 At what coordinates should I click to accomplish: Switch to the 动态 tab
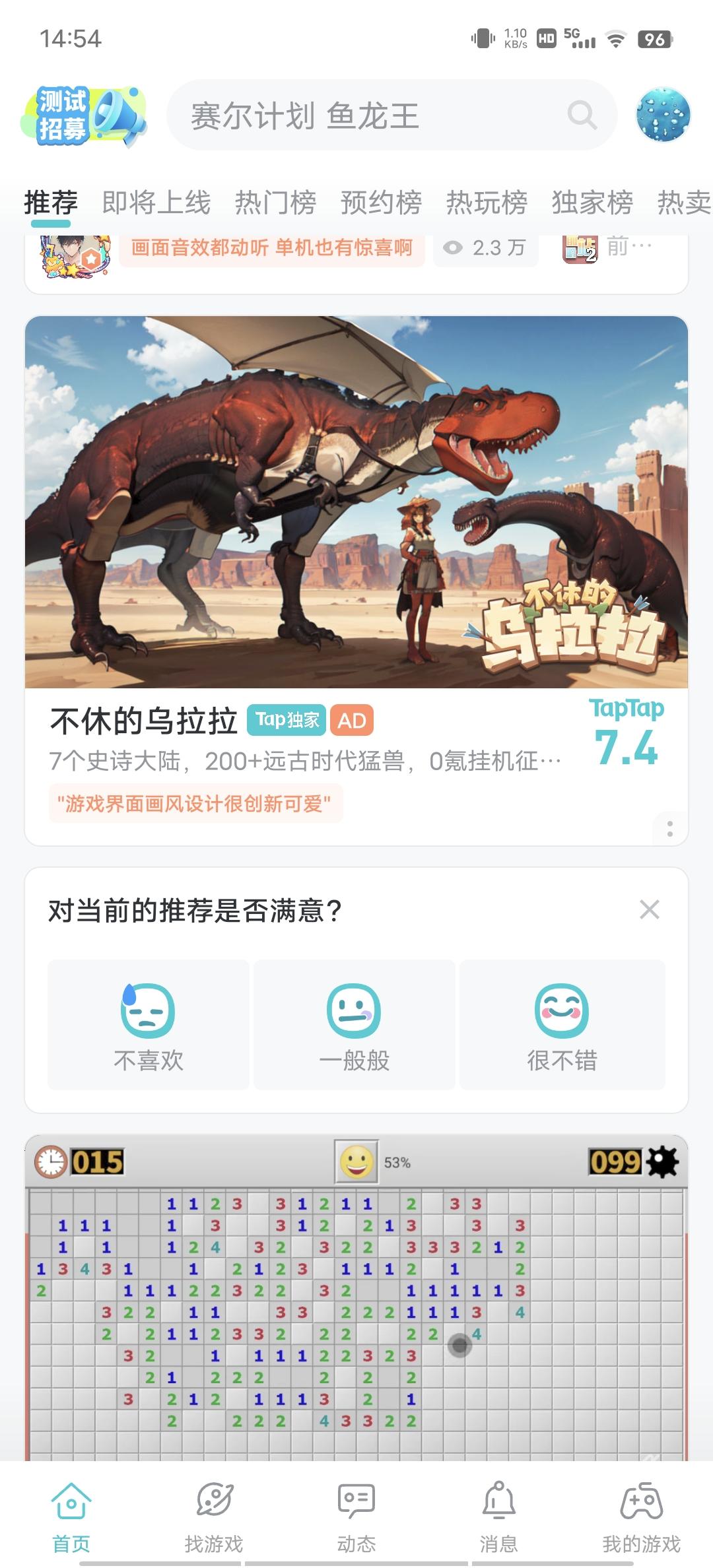coord(356,1515)
